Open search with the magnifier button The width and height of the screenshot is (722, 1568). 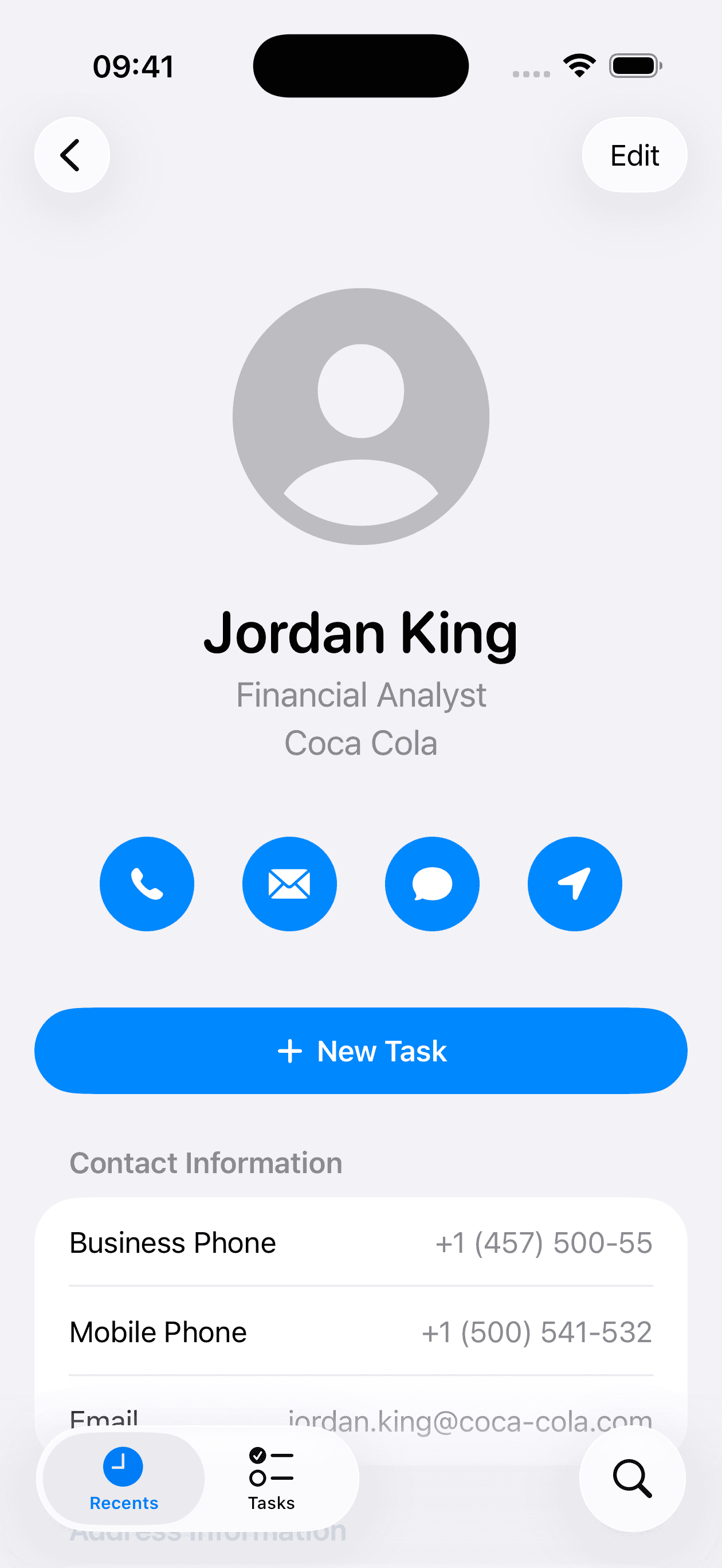(x=632, y=1479)
